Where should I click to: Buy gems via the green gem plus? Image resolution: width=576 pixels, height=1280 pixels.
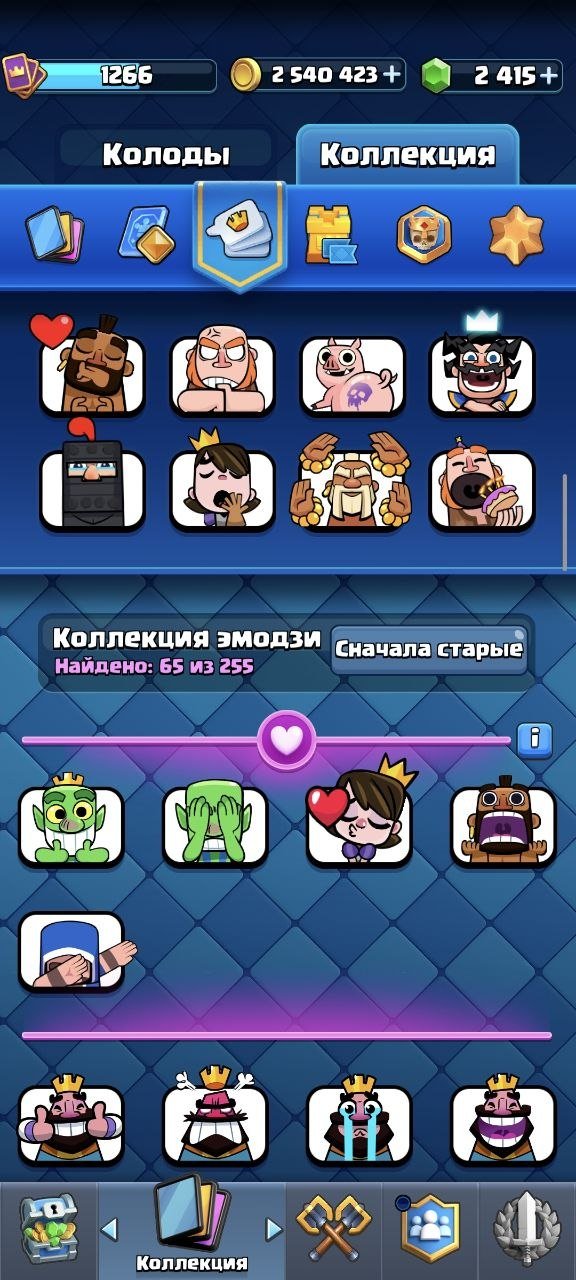click(x=548, y=75)
